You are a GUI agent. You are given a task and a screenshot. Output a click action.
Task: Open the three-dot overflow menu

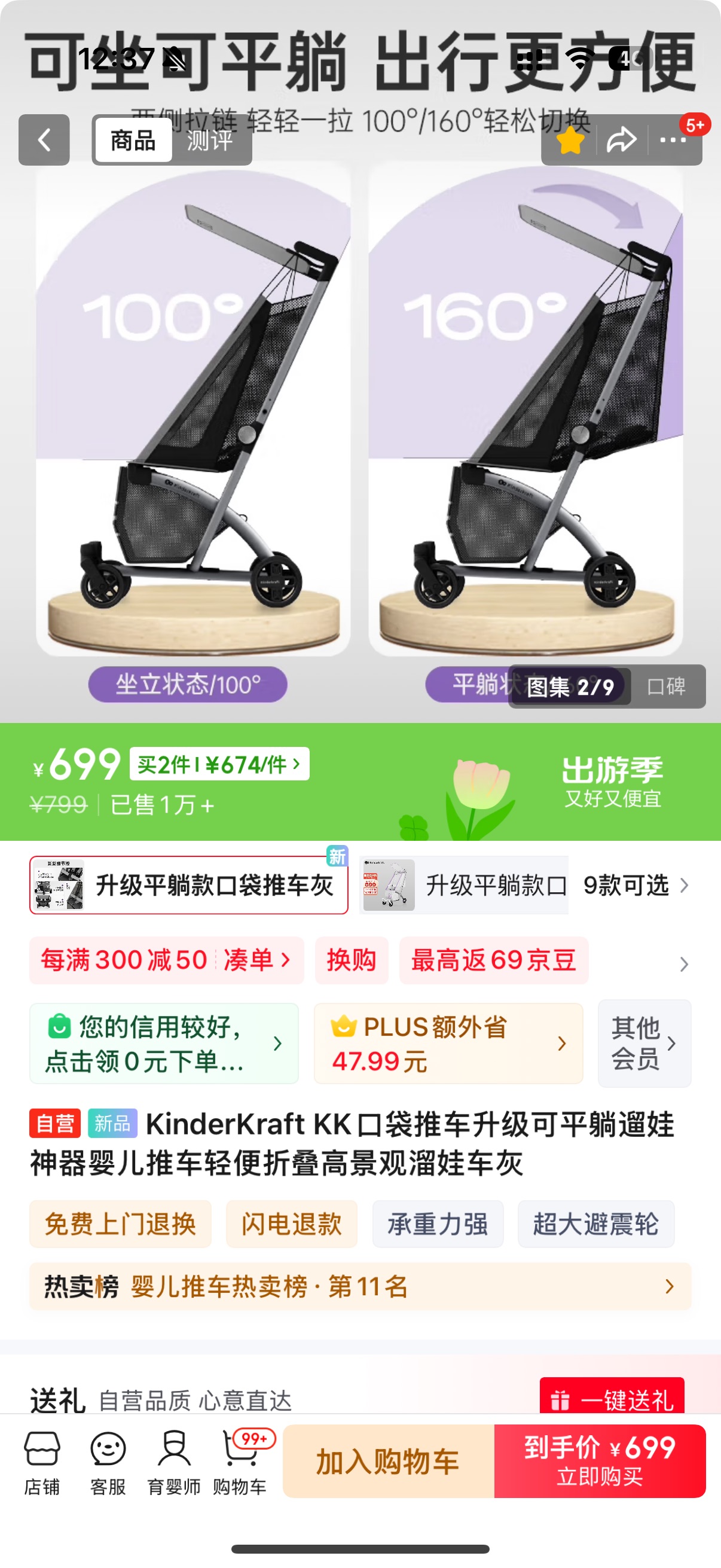pyautogui.click(x=673, y=141)
